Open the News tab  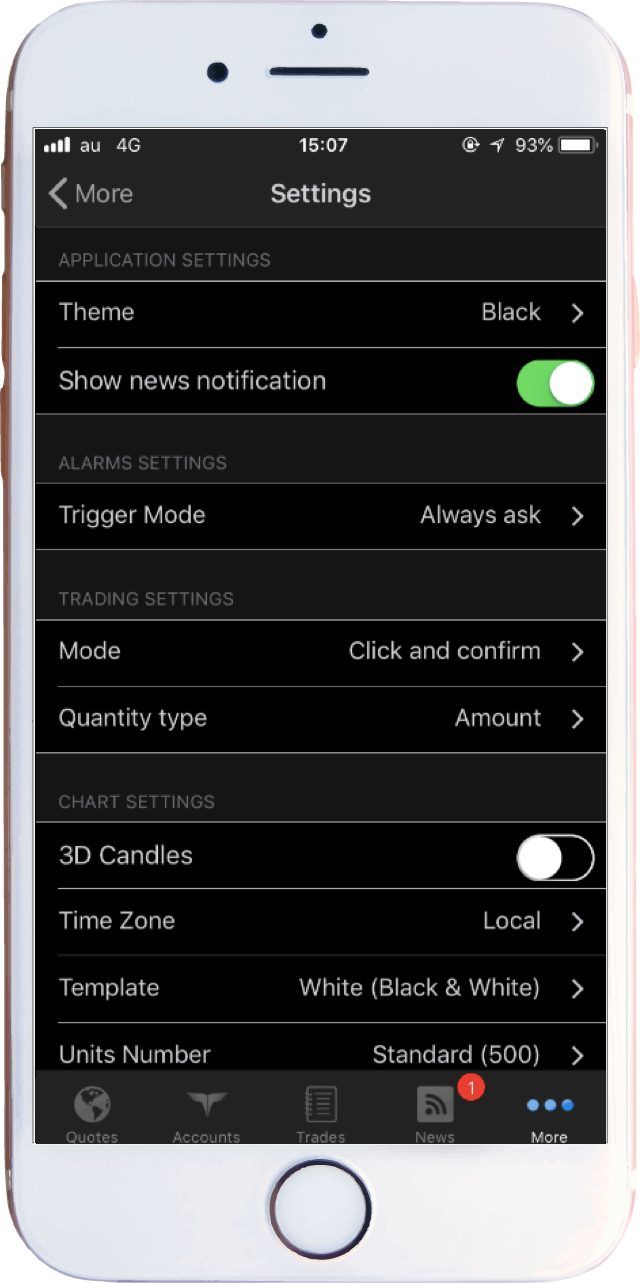click(x=435, y=1114)
